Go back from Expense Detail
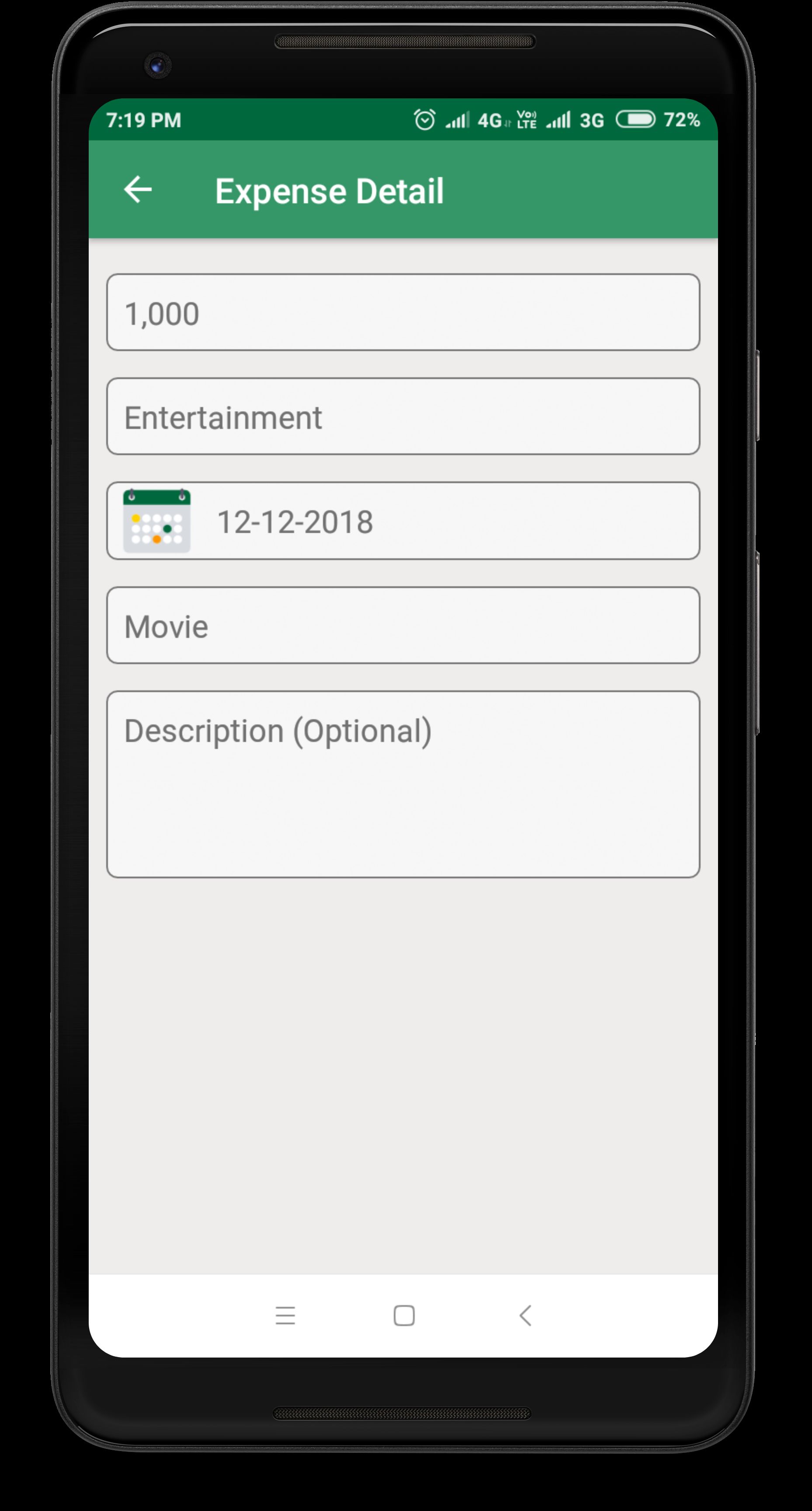 pos(139,190)
